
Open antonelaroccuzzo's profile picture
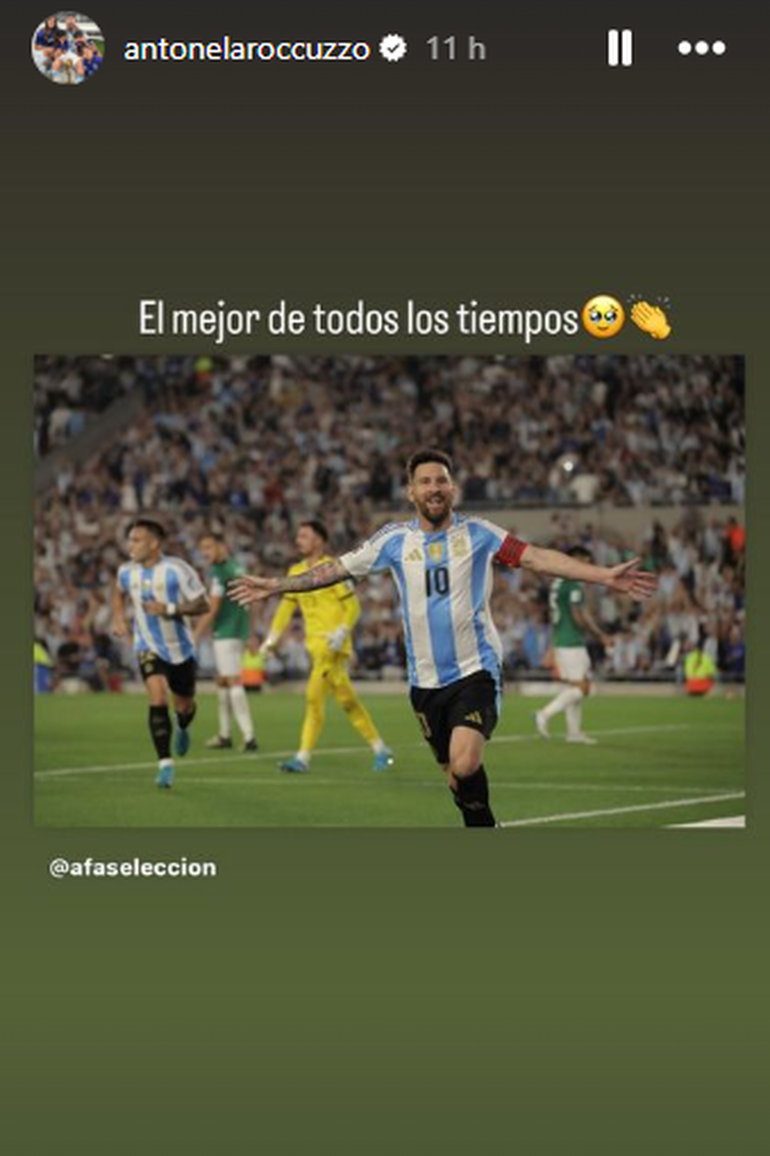(67, 48)
